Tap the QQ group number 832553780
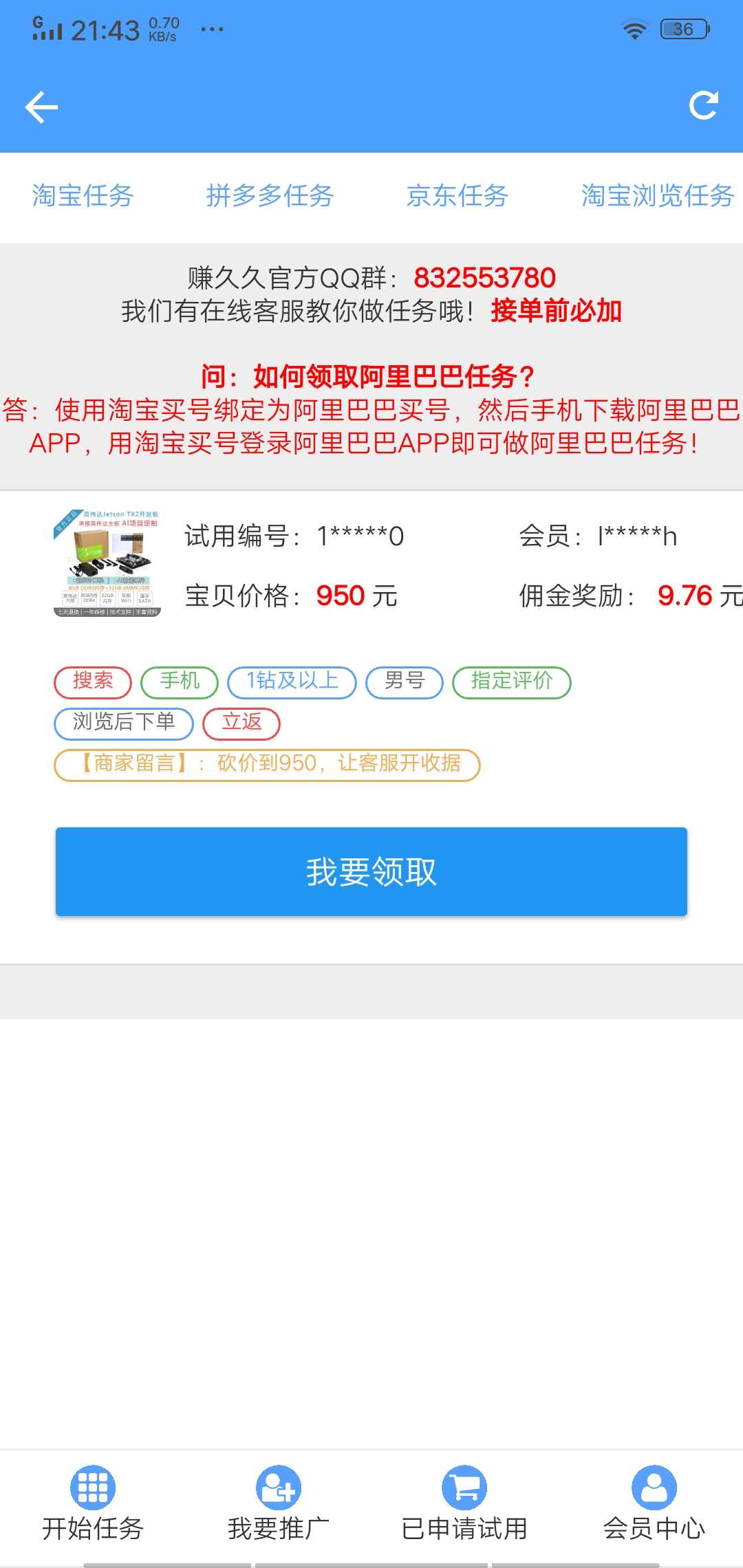743x1568 pixels. point(486,277)
